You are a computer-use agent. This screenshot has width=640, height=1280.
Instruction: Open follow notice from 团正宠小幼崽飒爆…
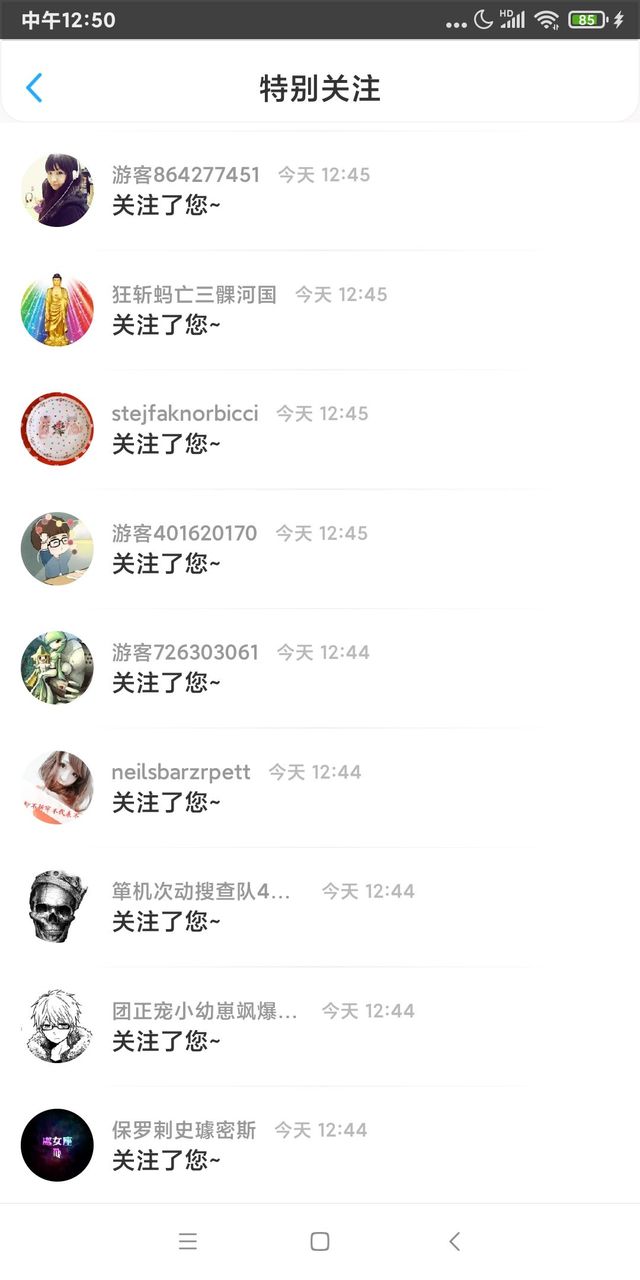(x=320, y=1027)
